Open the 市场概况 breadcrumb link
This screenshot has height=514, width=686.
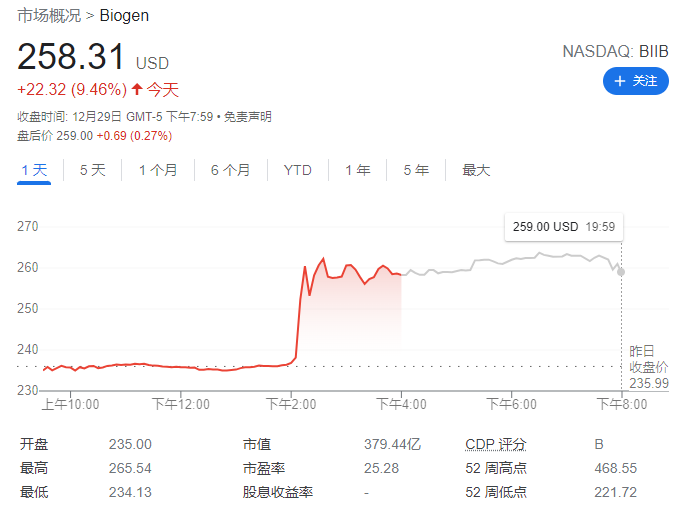pos(49,16)
